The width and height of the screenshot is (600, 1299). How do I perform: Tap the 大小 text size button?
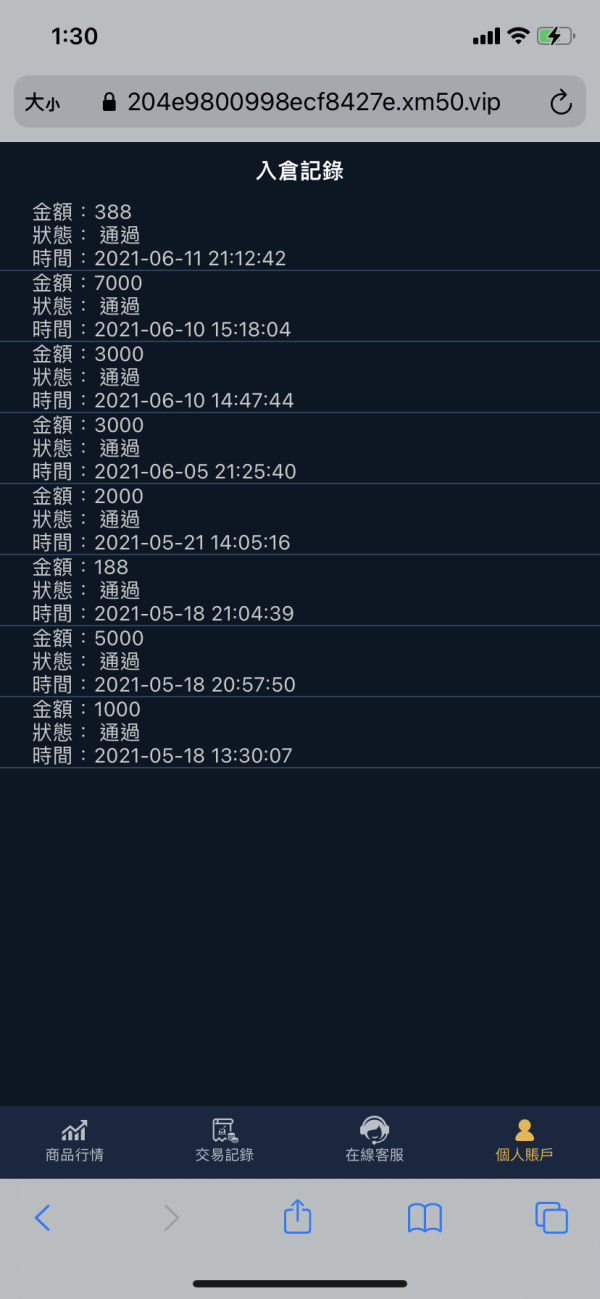point(42,102)
